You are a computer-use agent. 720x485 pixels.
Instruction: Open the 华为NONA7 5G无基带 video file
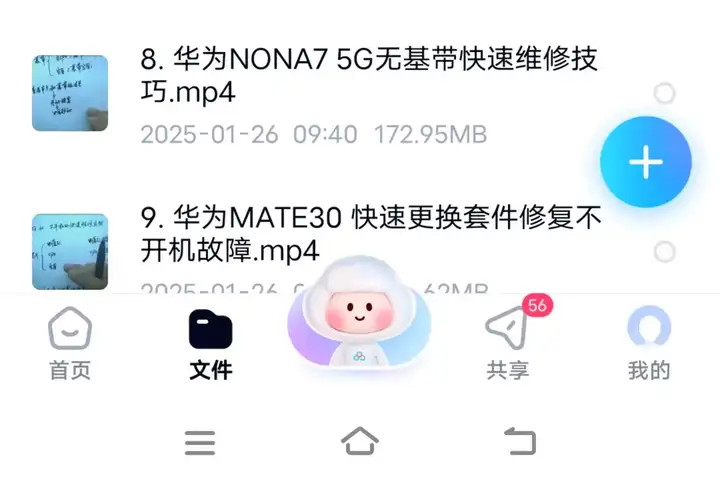370,76
